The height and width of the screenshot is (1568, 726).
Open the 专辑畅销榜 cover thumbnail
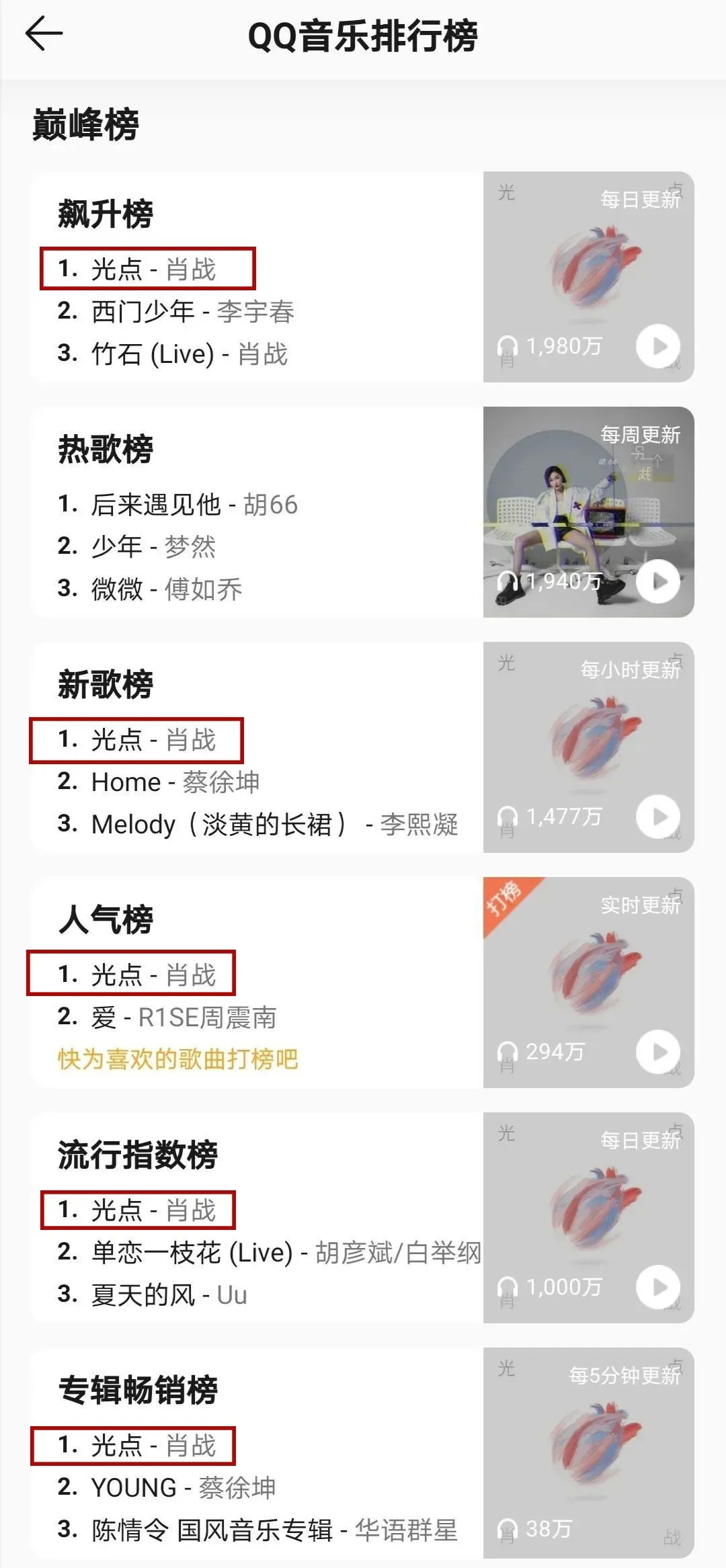pyautogui.click(x=588, y=1452)
